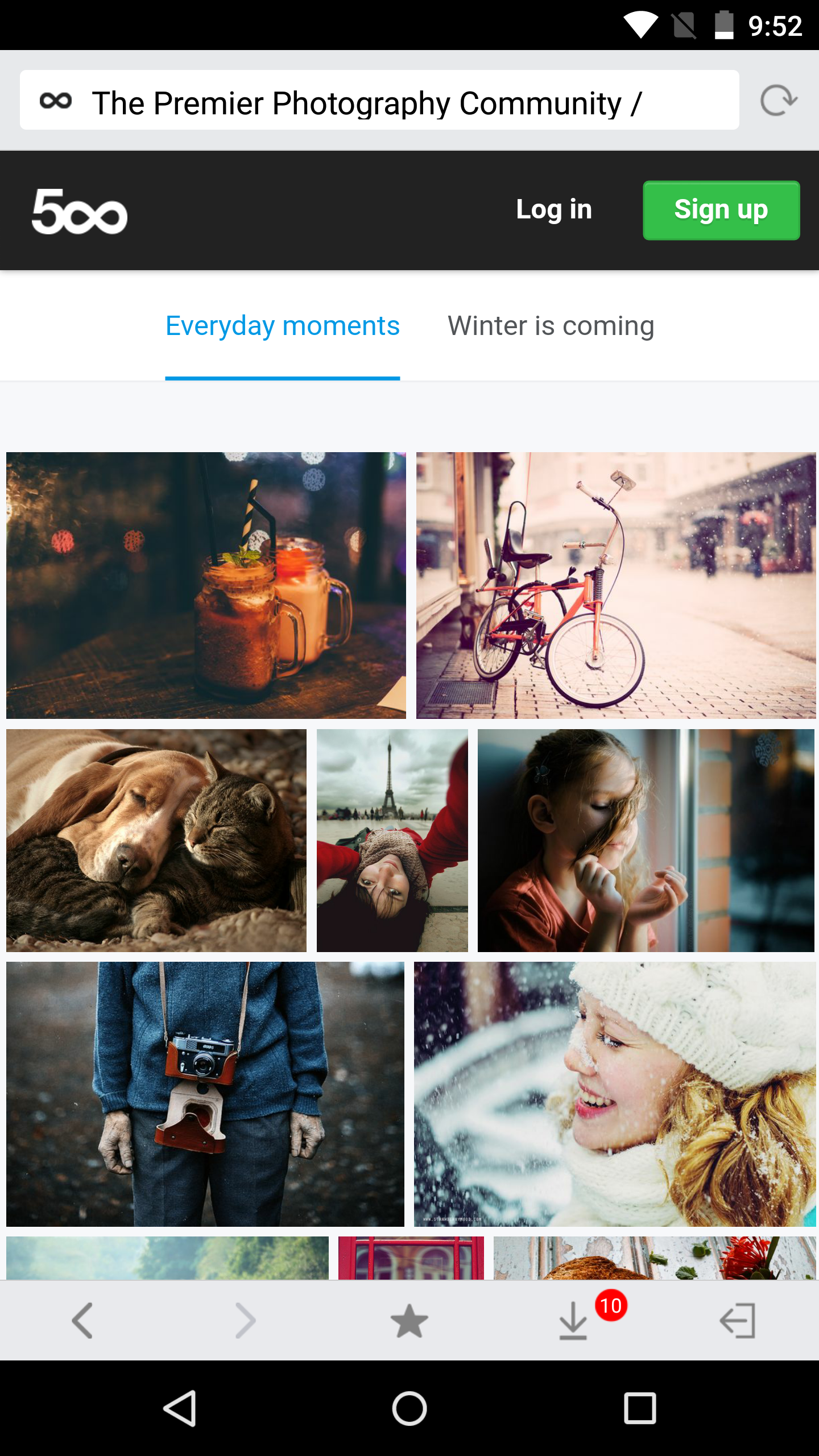The width and height of the screenshot is (819, 1456).
Task: Open the red bicycle in snow photo
Action: (615, 585)
